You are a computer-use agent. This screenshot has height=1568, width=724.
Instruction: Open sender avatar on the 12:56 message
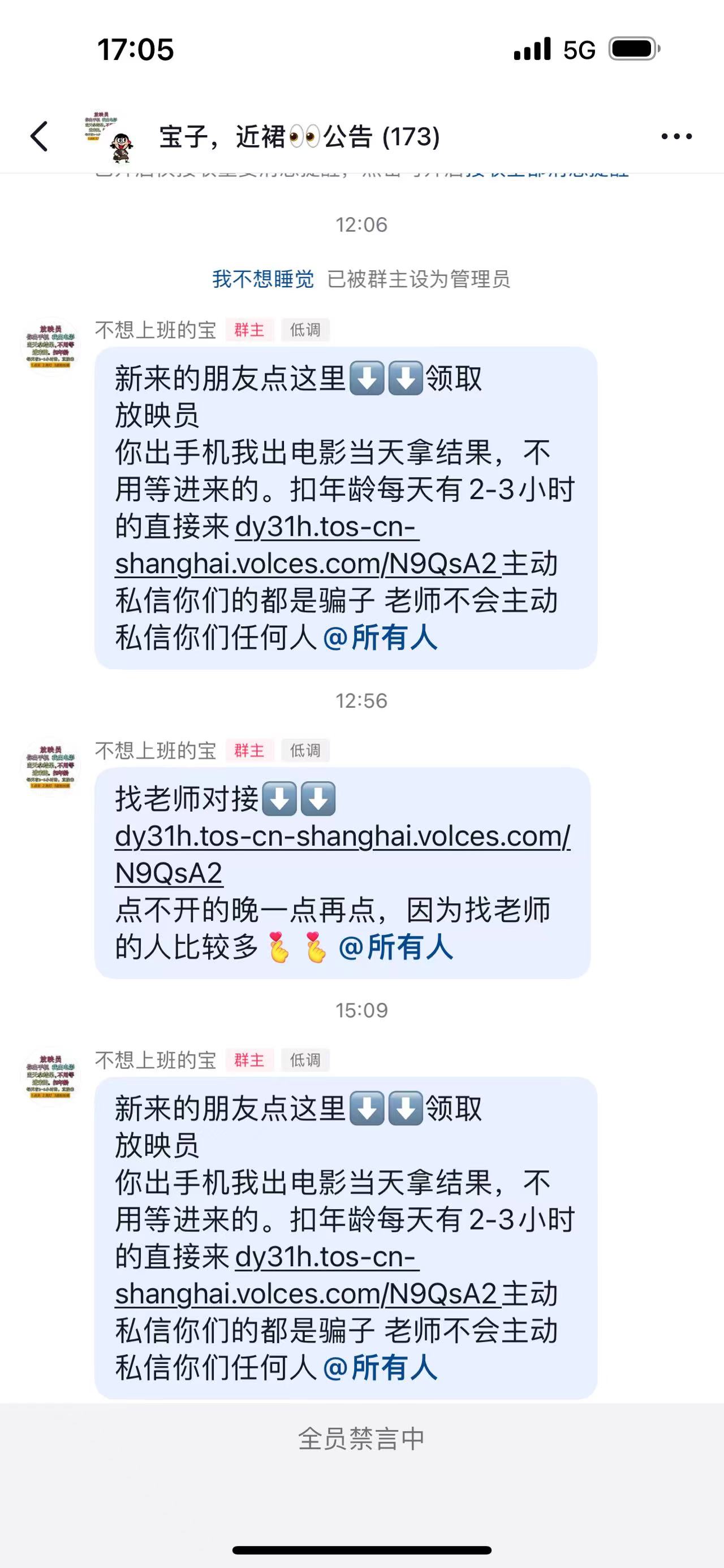click(50, 767)
